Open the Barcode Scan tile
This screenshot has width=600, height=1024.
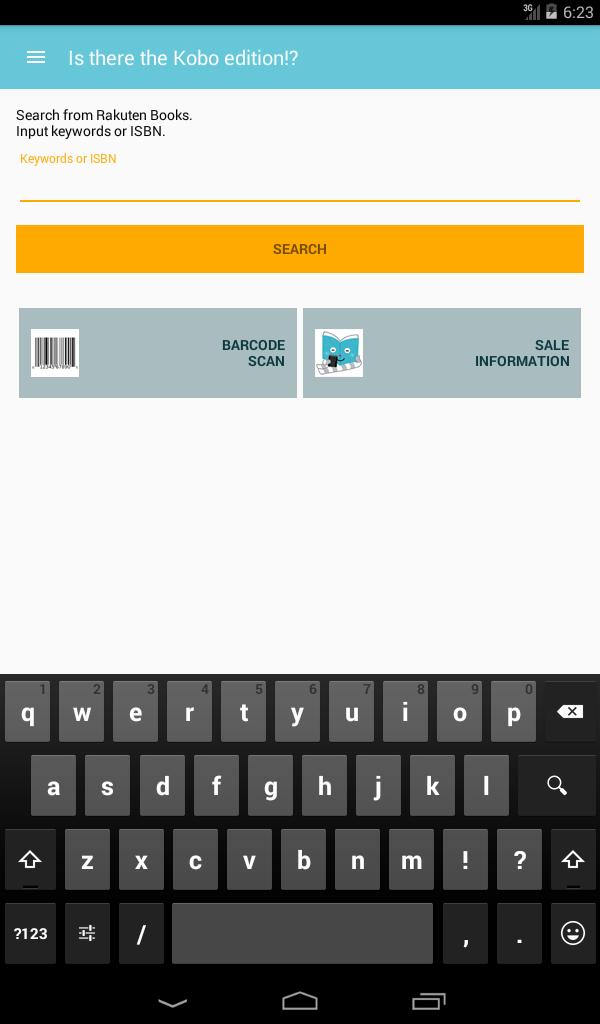[x=158, y=353]
